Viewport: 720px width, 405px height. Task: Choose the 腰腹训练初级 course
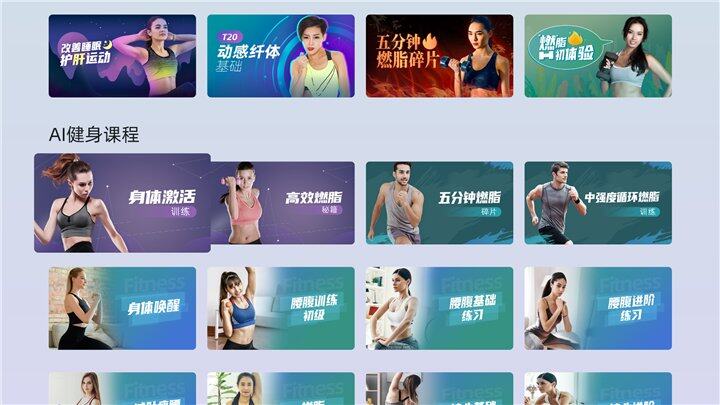click(280, 308)
